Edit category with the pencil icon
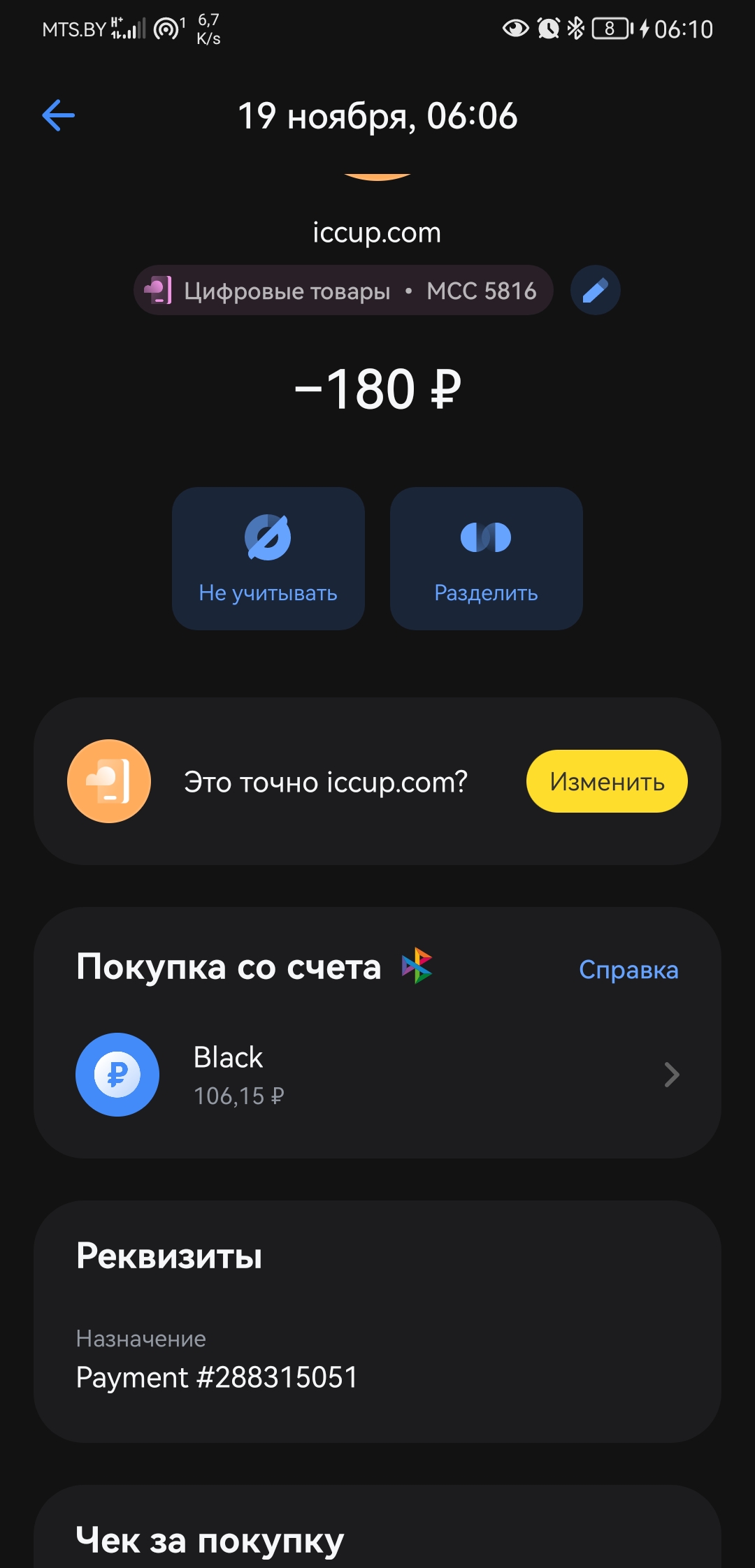 pyautogui.click(x=595, y=290)
